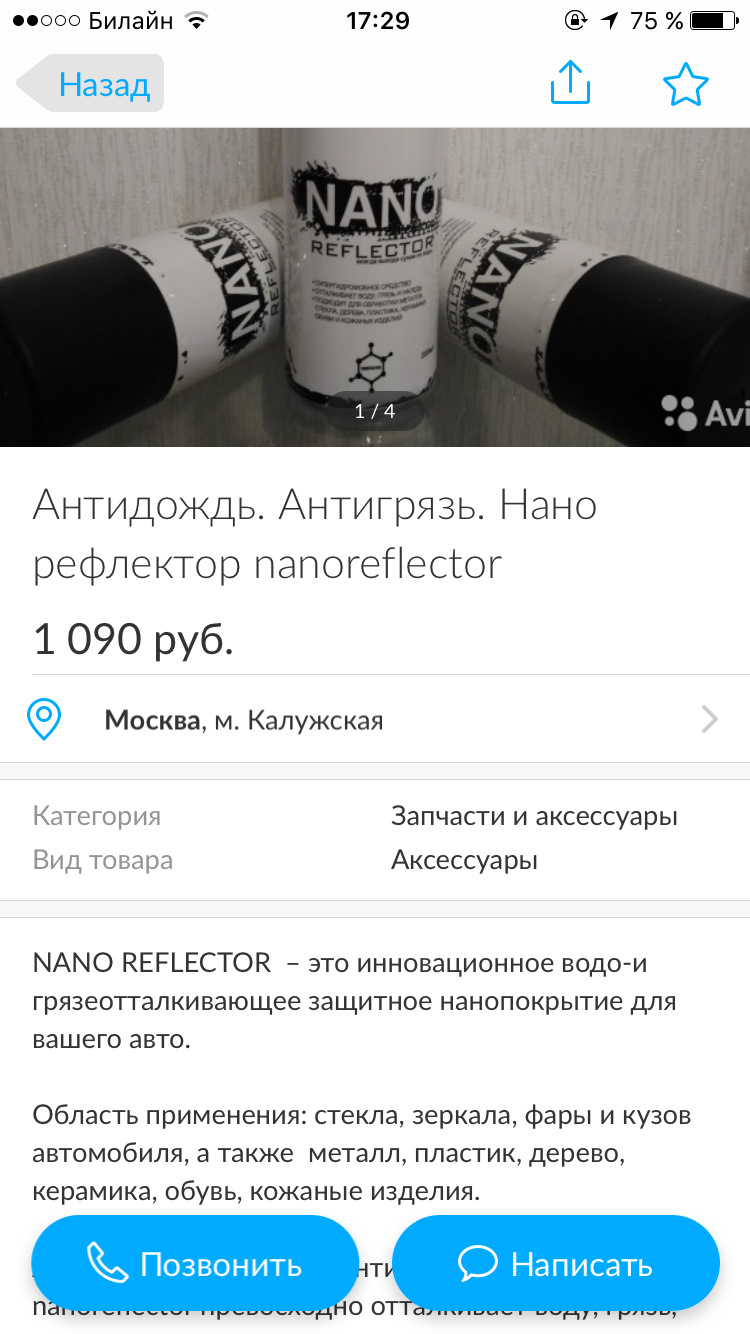The width and height of the screenshot is (750, 1334).
Task: Call the seller via Позвонить
Action: click(195, 1264)
